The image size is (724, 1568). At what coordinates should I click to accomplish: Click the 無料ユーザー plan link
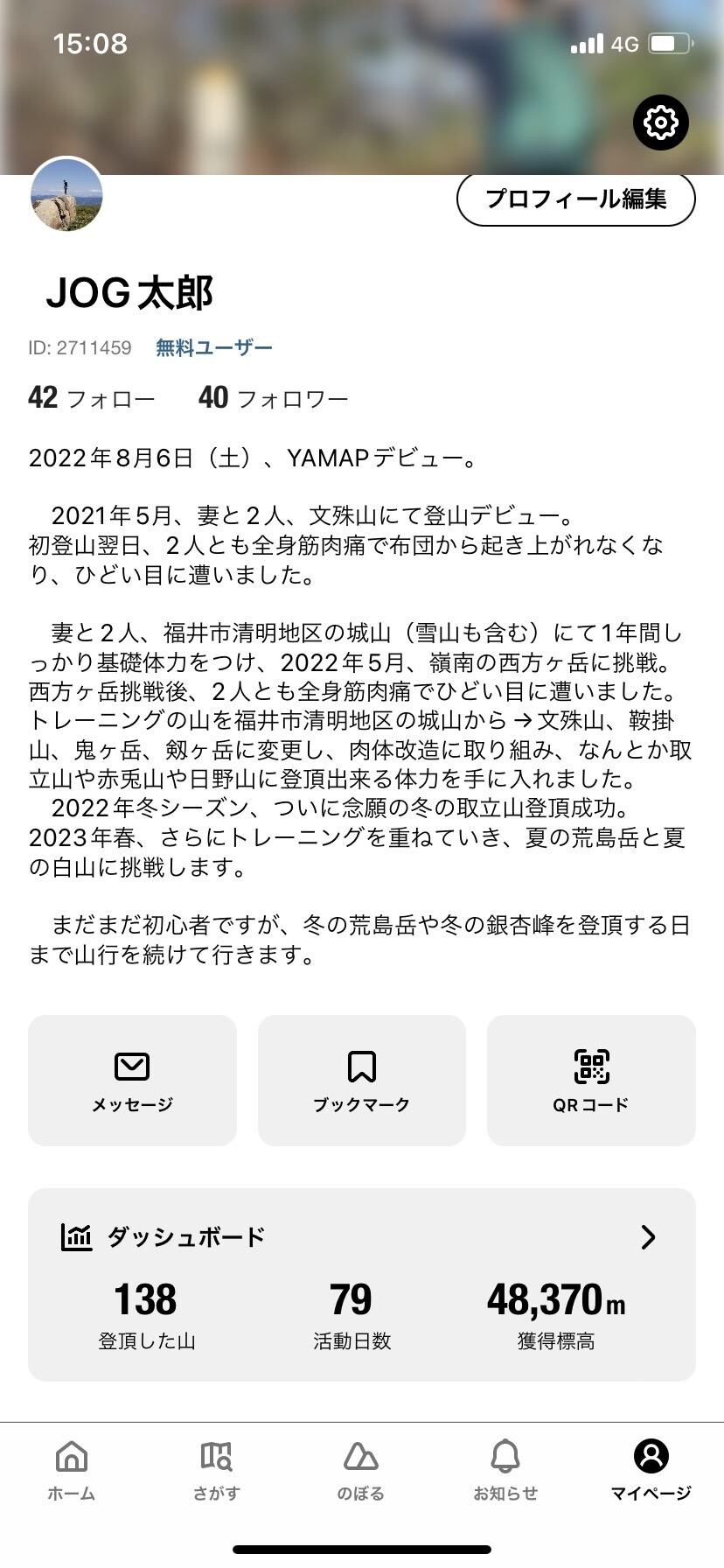[x=212, y=346]
